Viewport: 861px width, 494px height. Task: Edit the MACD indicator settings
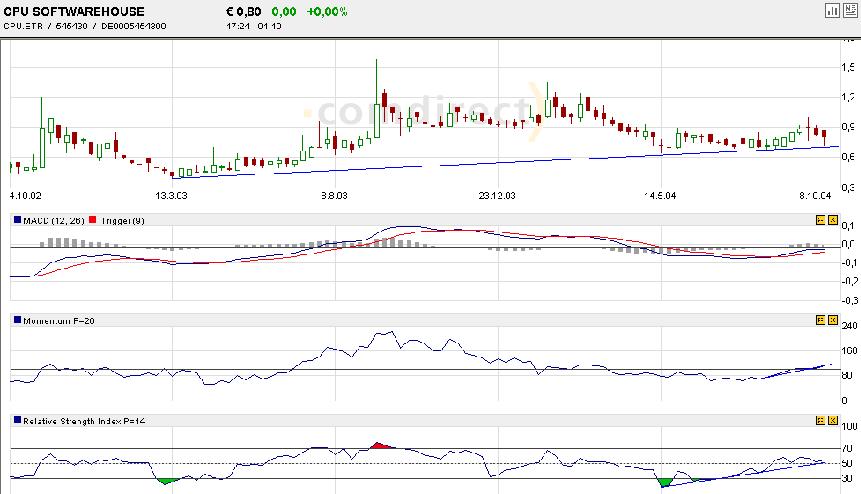click(x=819, y=220)
